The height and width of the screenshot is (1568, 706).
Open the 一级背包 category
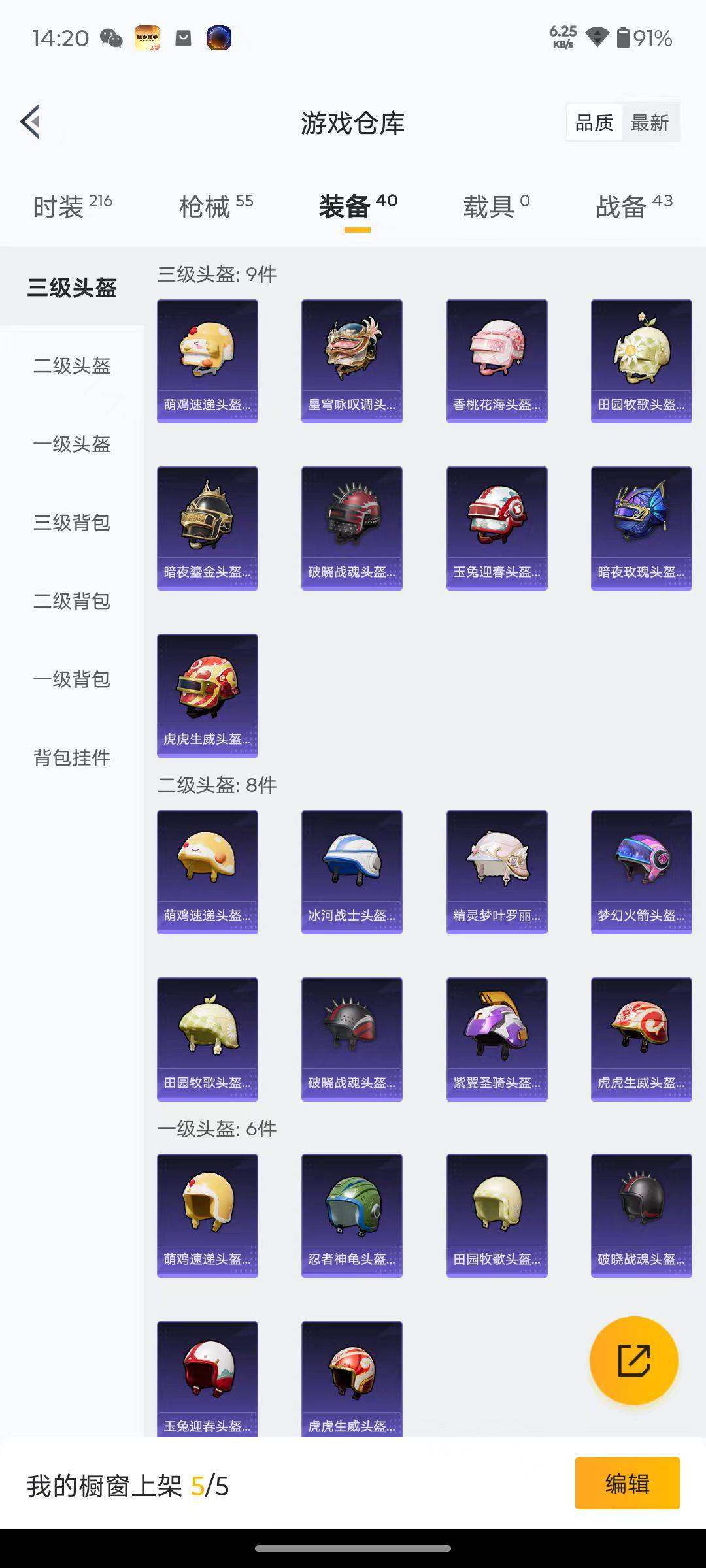pos(72,679)
